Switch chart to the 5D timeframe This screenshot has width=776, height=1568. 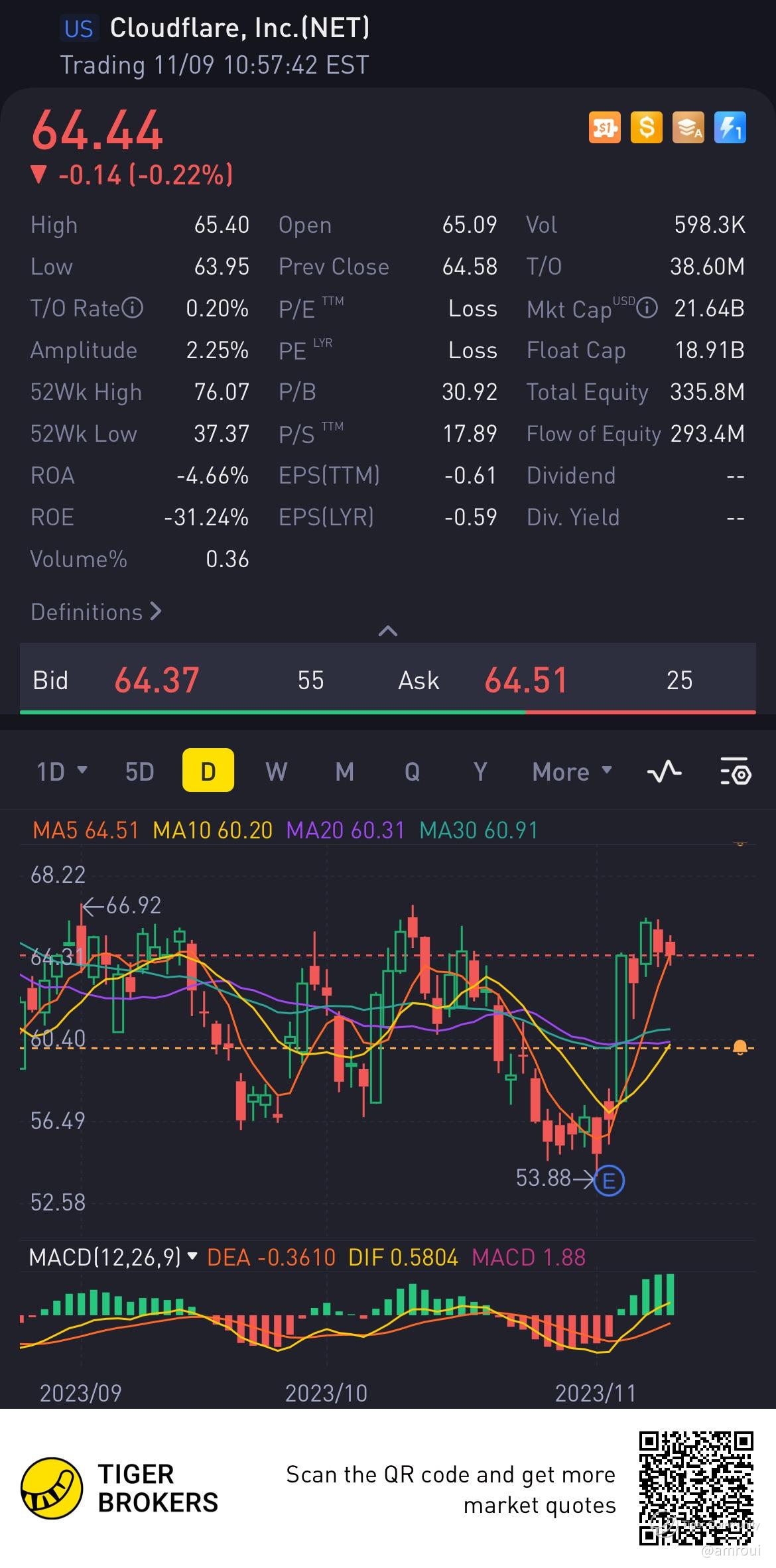(x=139, y=771)
